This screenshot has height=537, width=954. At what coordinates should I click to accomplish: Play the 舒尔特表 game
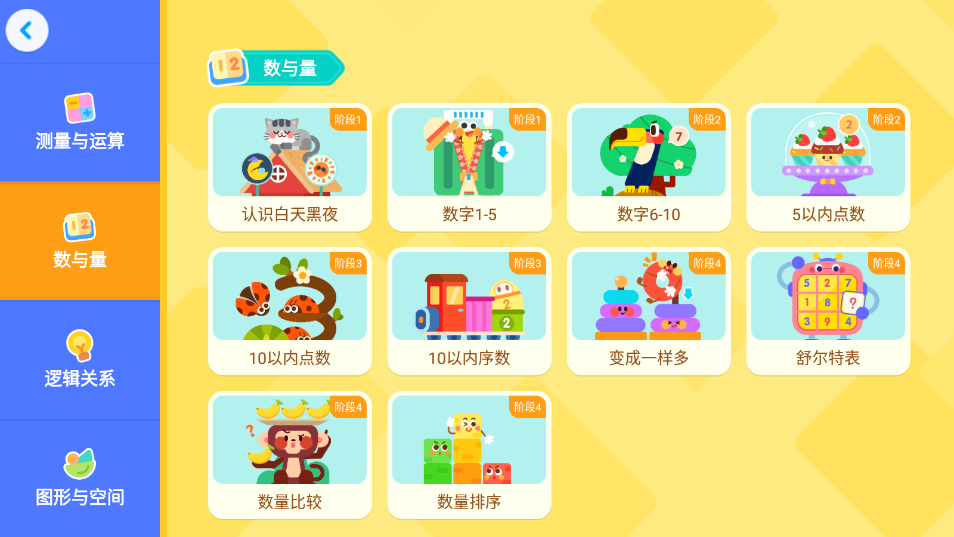point(828,311)
